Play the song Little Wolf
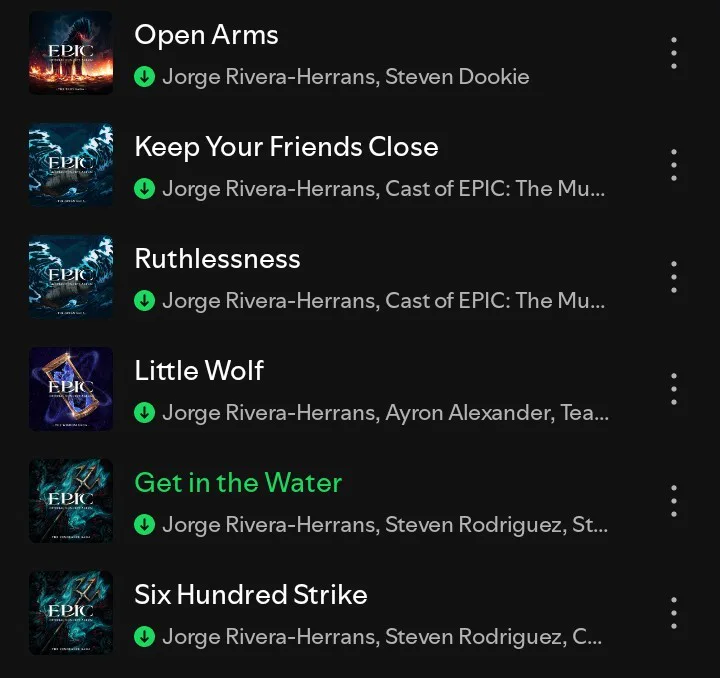Image resolution: width=720 pixels, height=678 pixels. pos(199,372)
